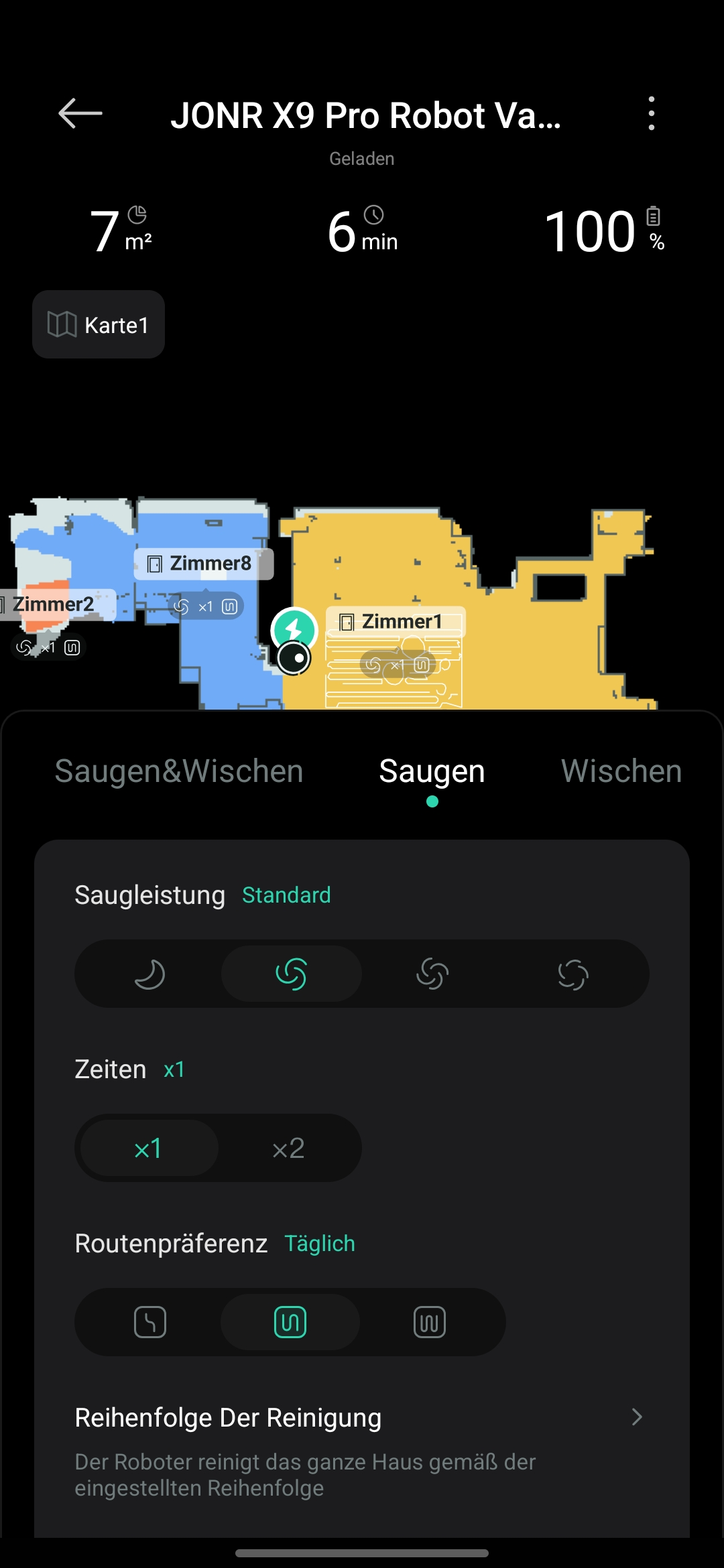This screenshot has width=724, height=1568.
Task: Choose the third suction power level
Action: tap(432, 974)
